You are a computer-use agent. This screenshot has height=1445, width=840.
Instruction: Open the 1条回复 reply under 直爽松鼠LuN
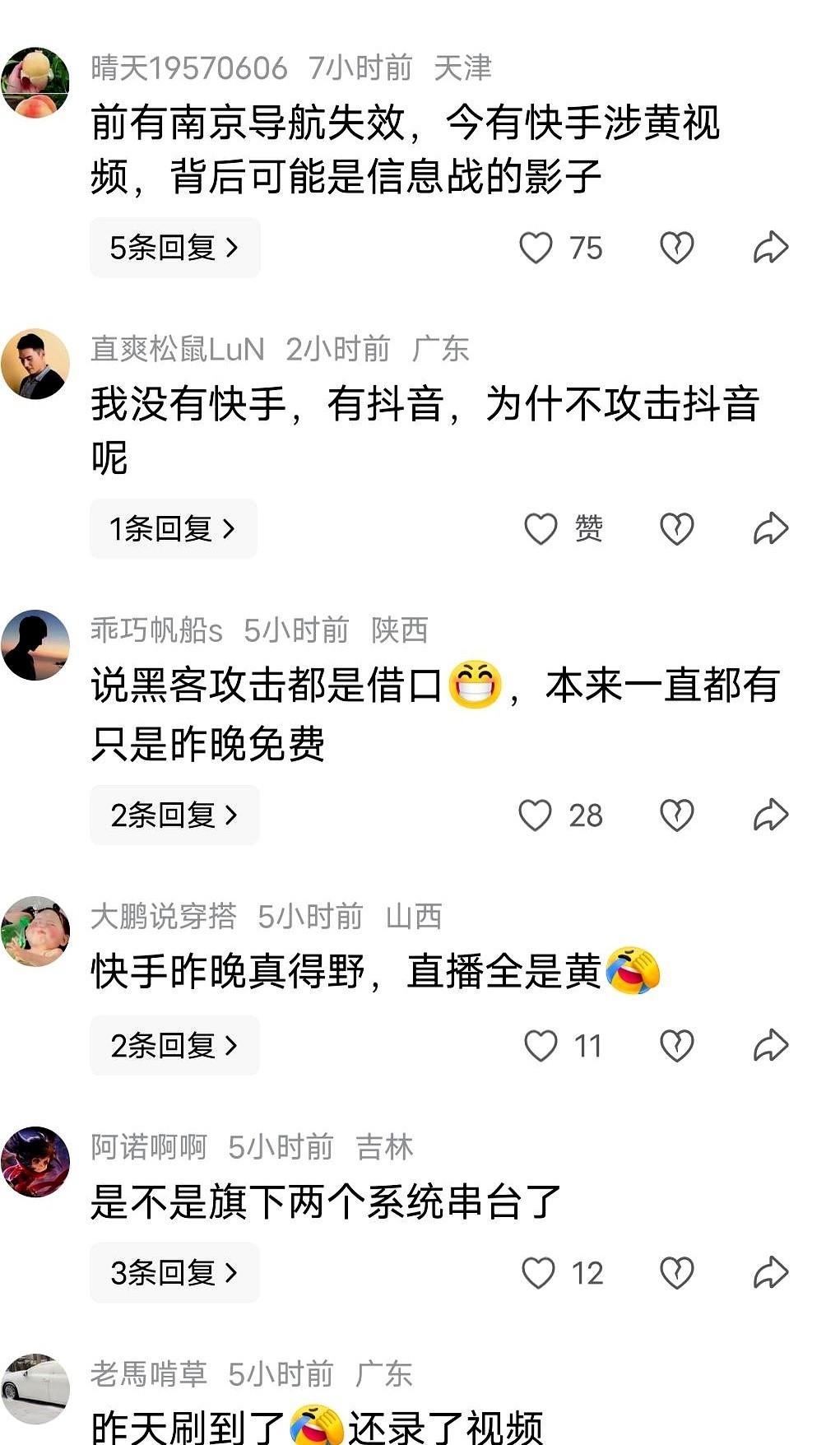(x=173, y=528)
